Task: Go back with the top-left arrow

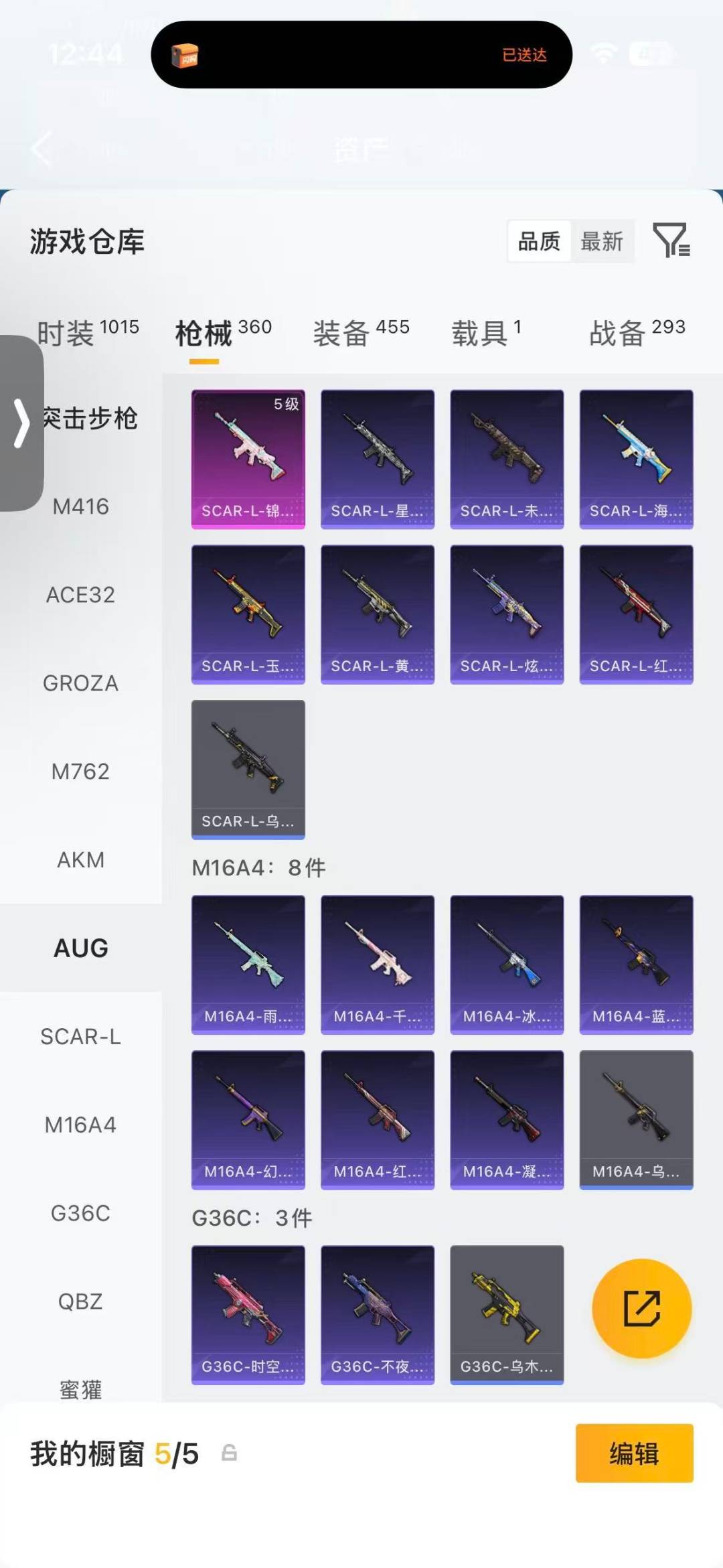Action: (42, 149)
